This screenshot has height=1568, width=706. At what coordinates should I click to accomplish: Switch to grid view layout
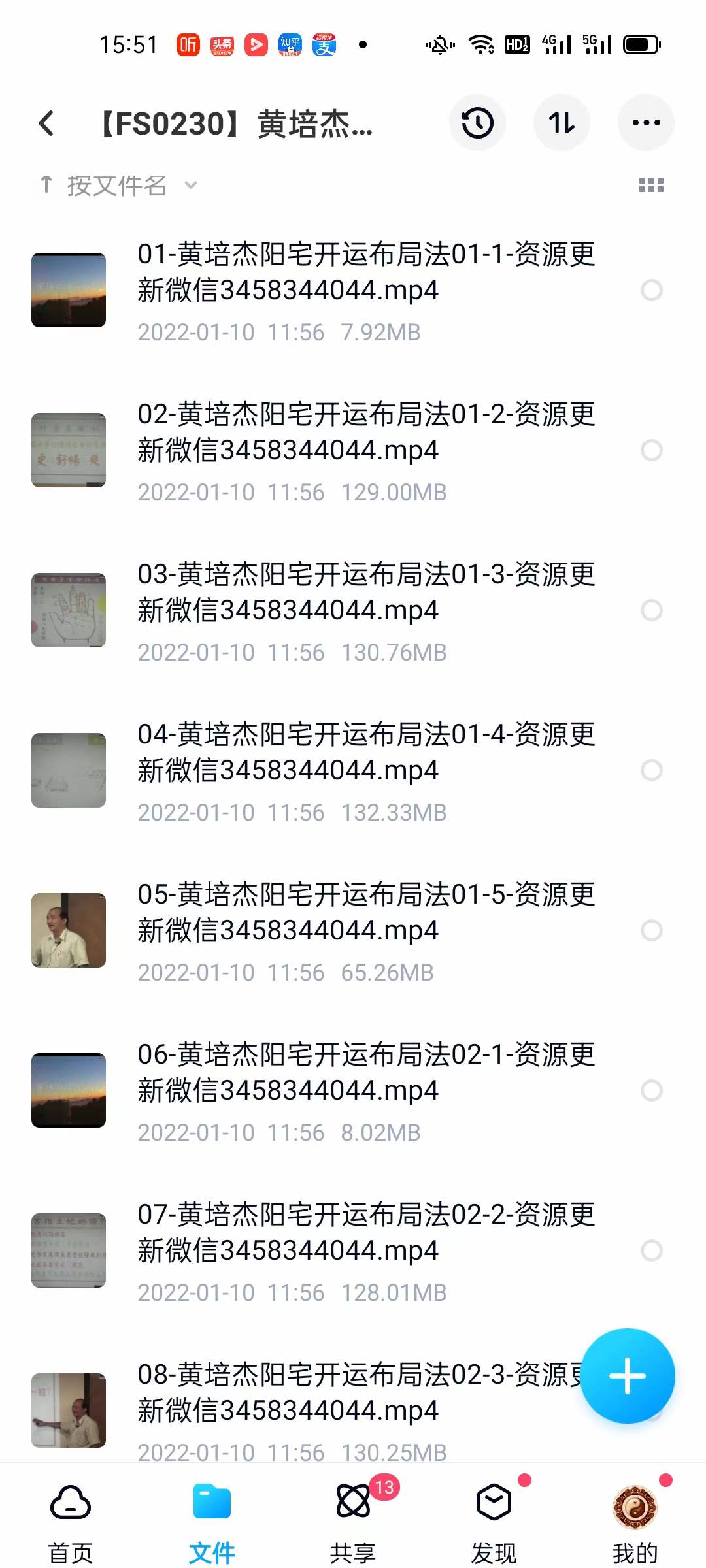pyautogui.click(x=650, y=185)
